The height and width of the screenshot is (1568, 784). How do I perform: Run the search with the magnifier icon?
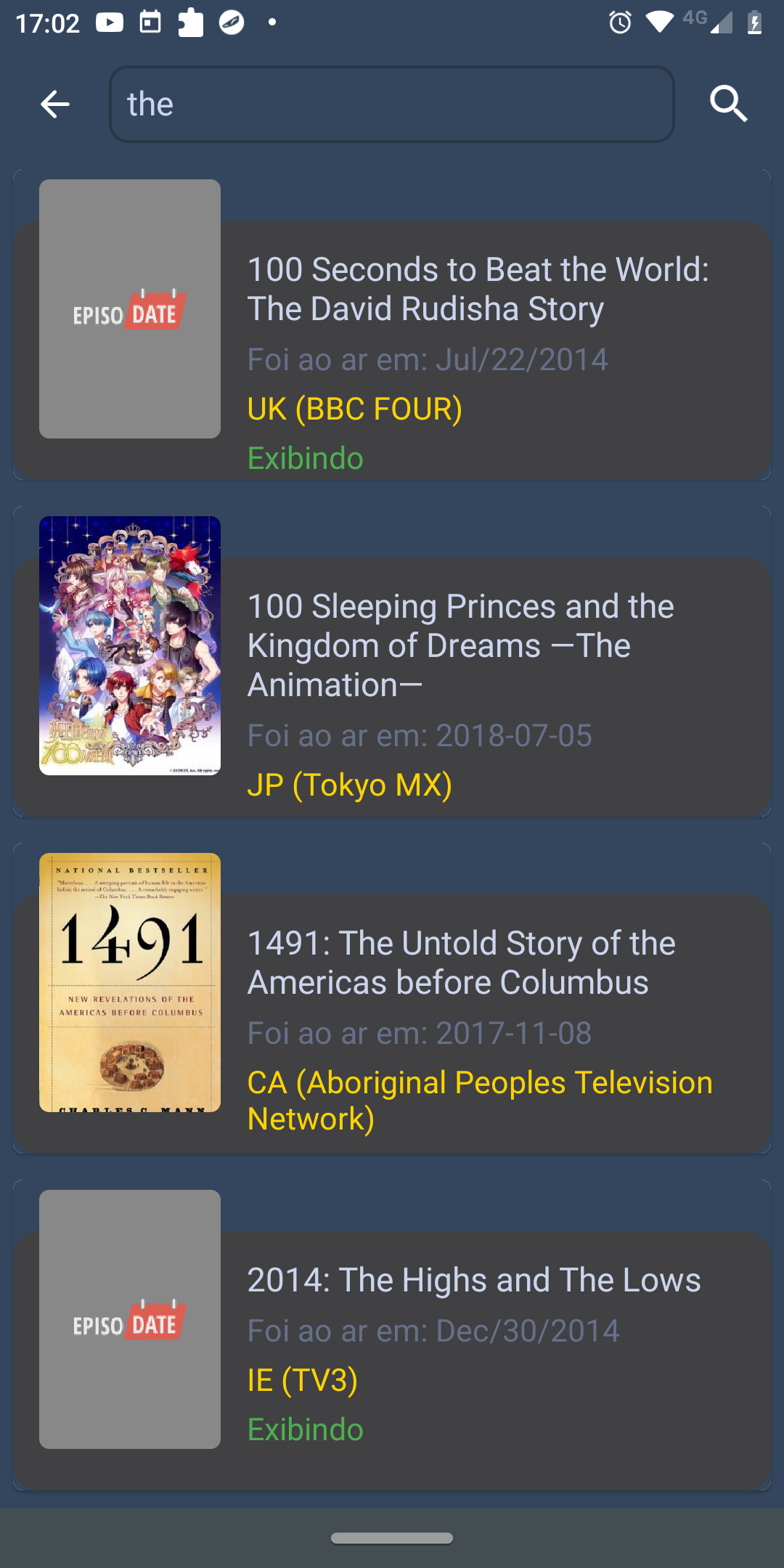[x=728, y=104]
